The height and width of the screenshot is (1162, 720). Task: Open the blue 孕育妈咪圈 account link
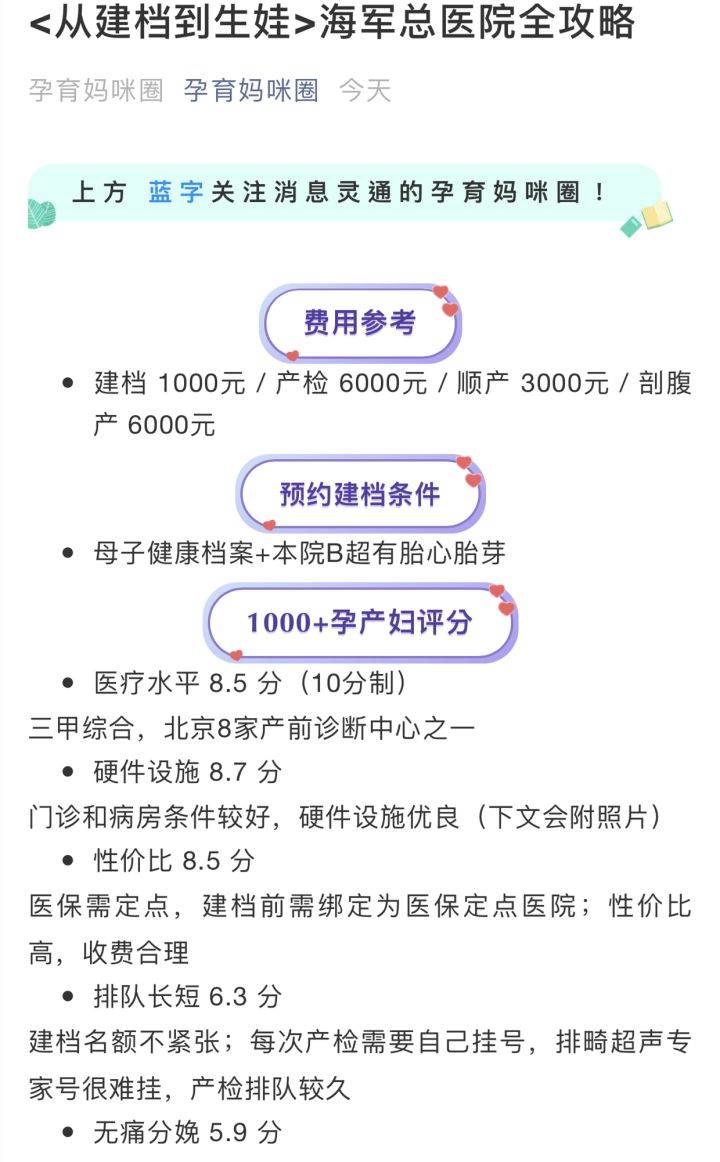[251, 90]
